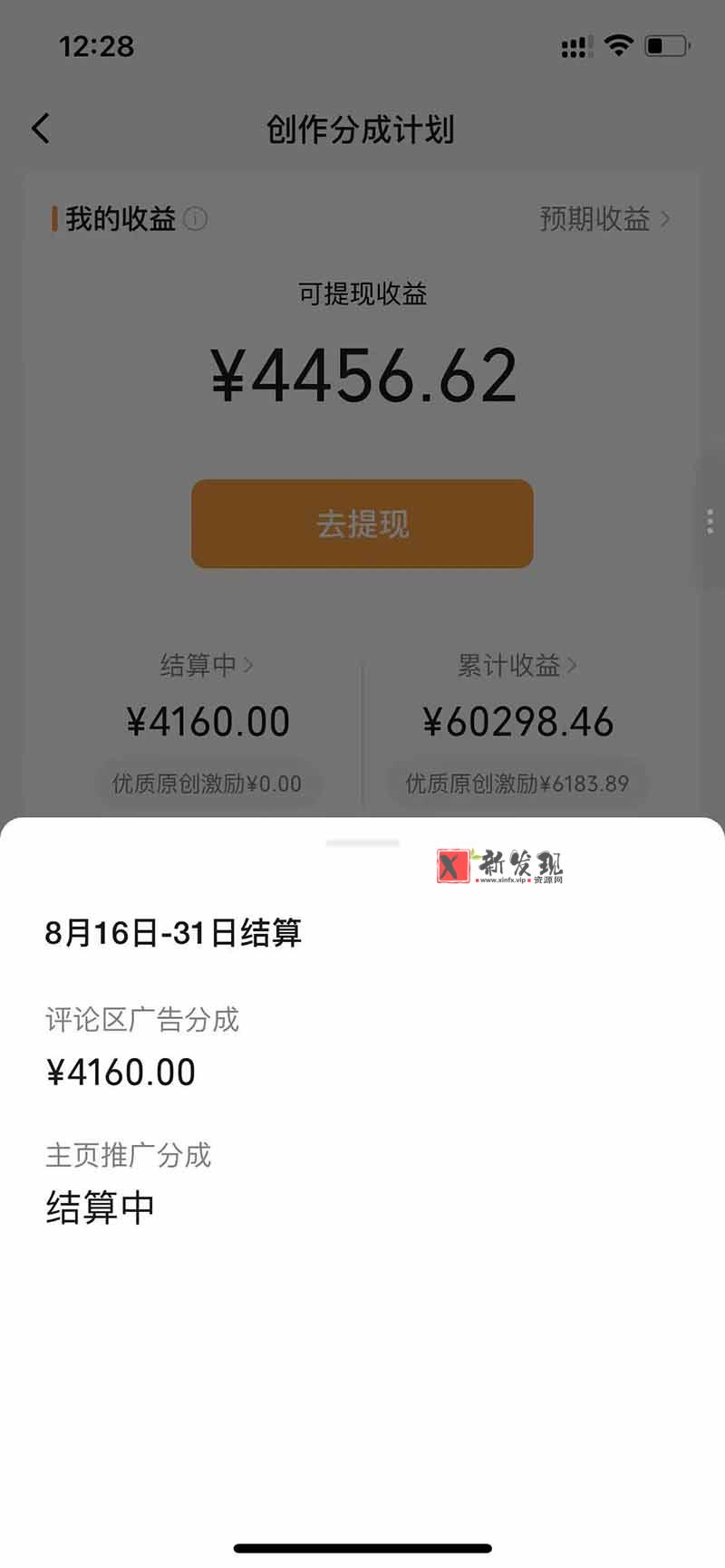Viewport: 725px width, 1568px height.
Task: Go back using the top-left arrow
Action: click(41, 129)
